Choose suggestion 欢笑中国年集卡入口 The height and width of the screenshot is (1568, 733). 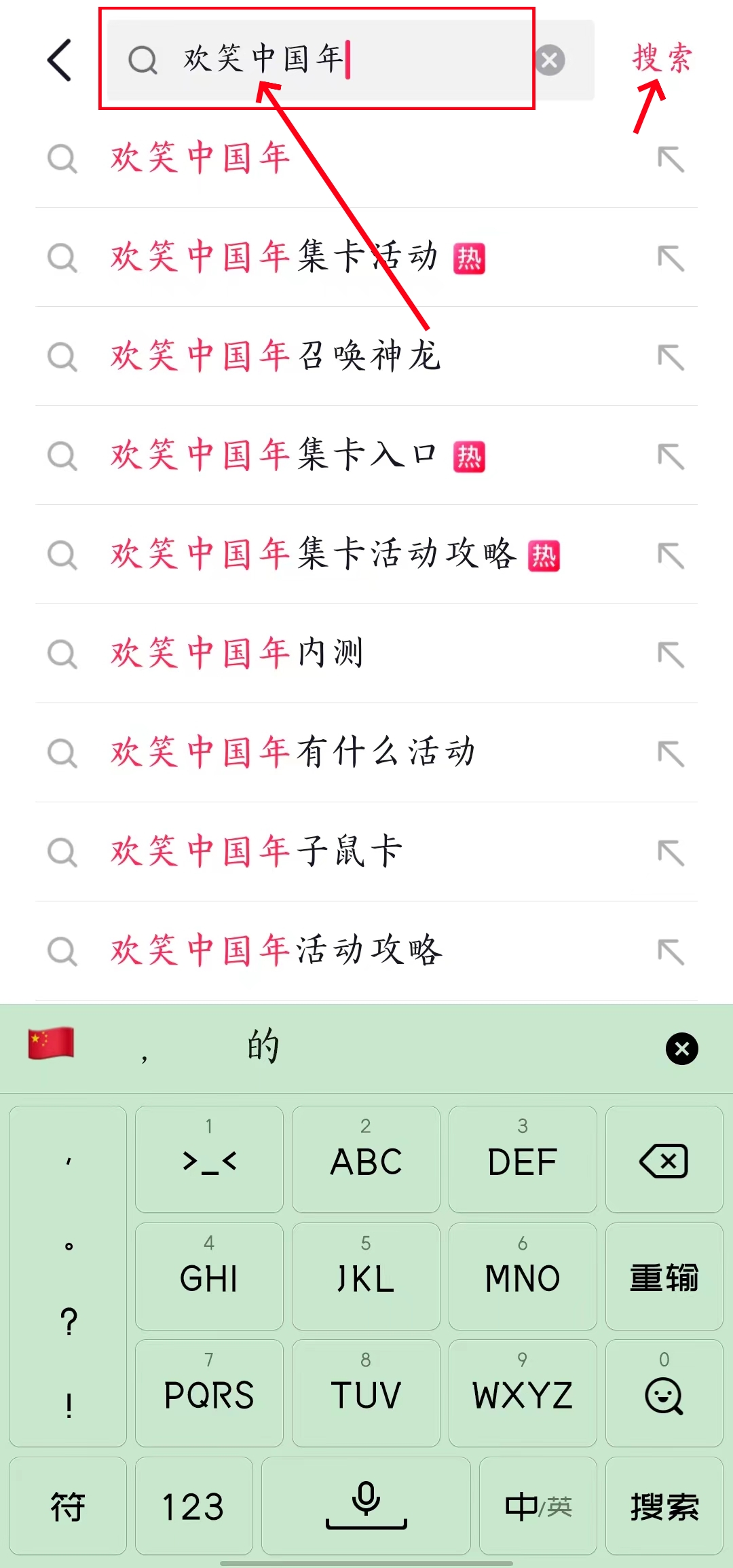[x=274, y=455]
